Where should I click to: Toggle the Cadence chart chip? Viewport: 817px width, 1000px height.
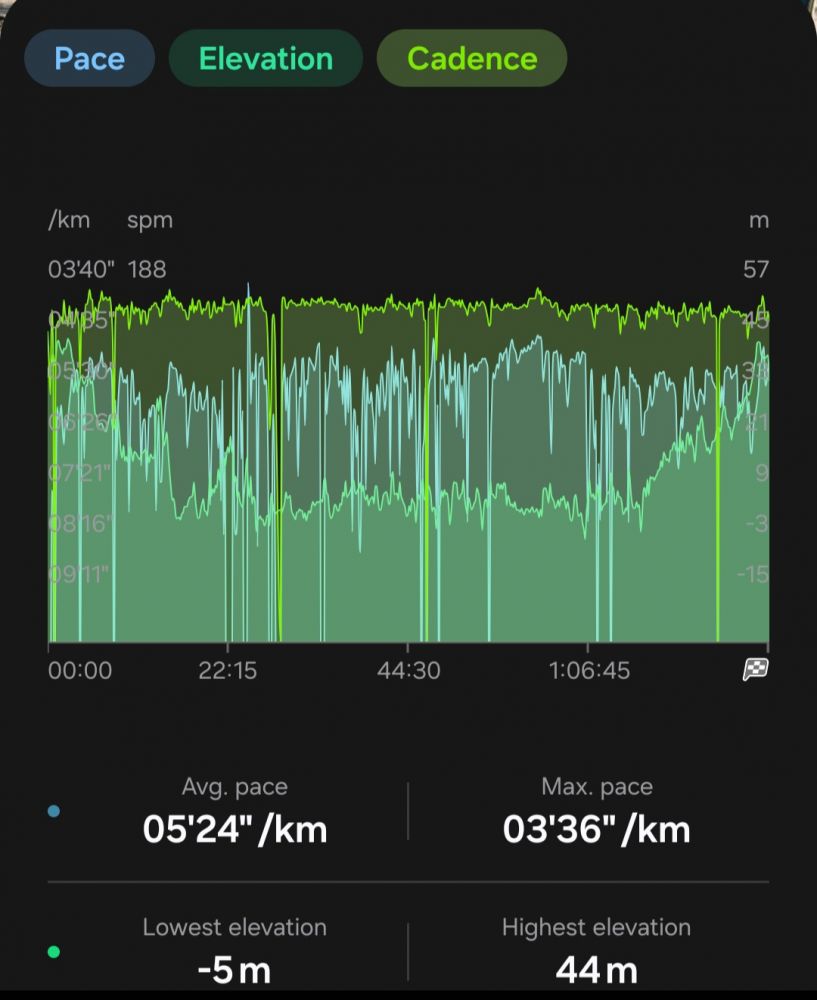(x=472, y=58)
